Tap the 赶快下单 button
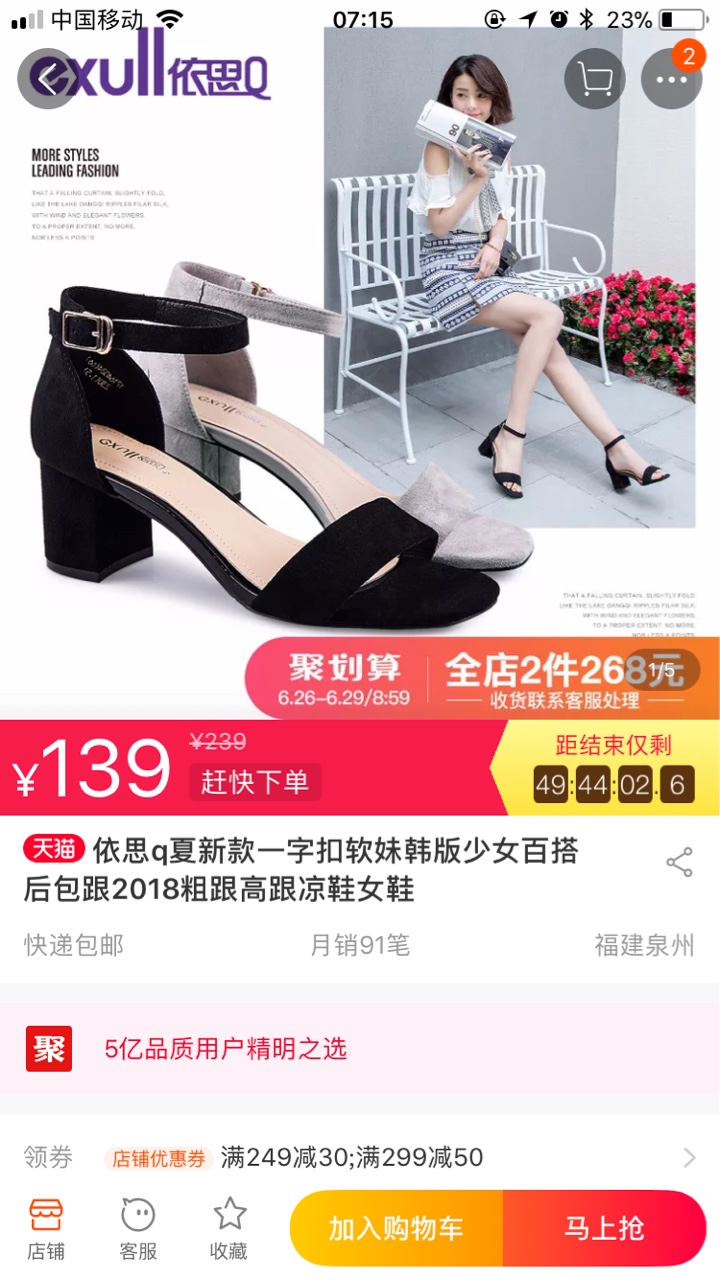The width and height of the screenshot is (720, 1280). coord(255,782)
